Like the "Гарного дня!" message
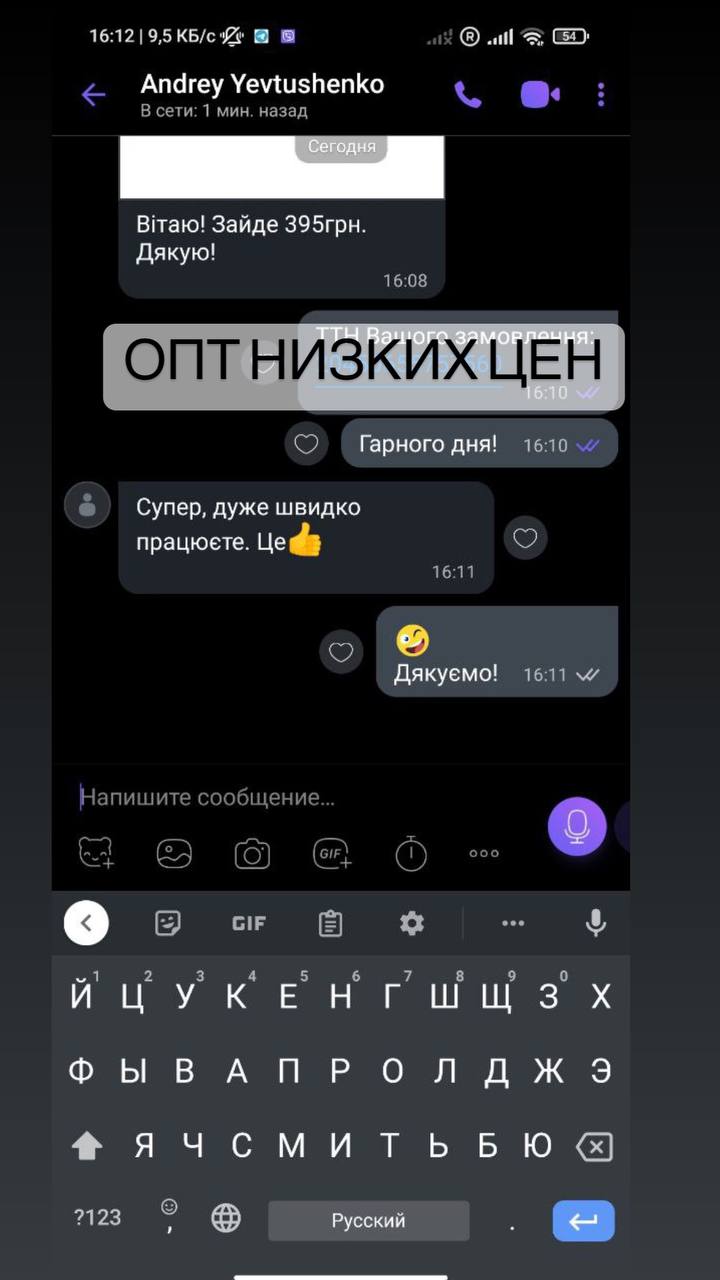Screen dimensions: 720x1280 [306, 444]
